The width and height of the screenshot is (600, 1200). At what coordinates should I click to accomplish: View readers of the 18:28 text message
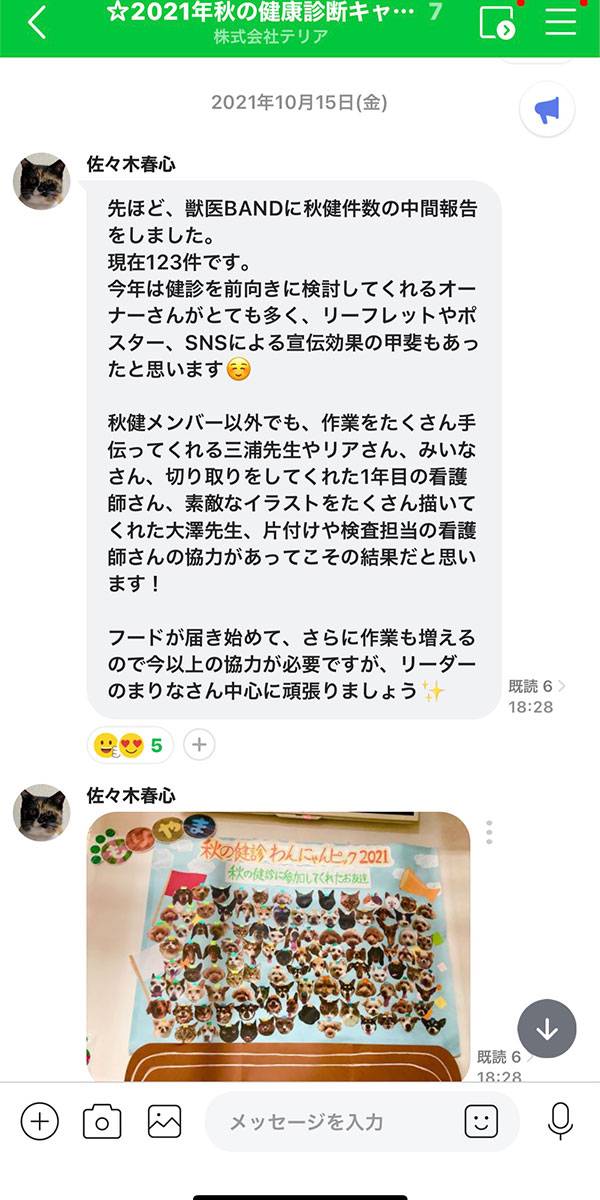click(537, 686)
